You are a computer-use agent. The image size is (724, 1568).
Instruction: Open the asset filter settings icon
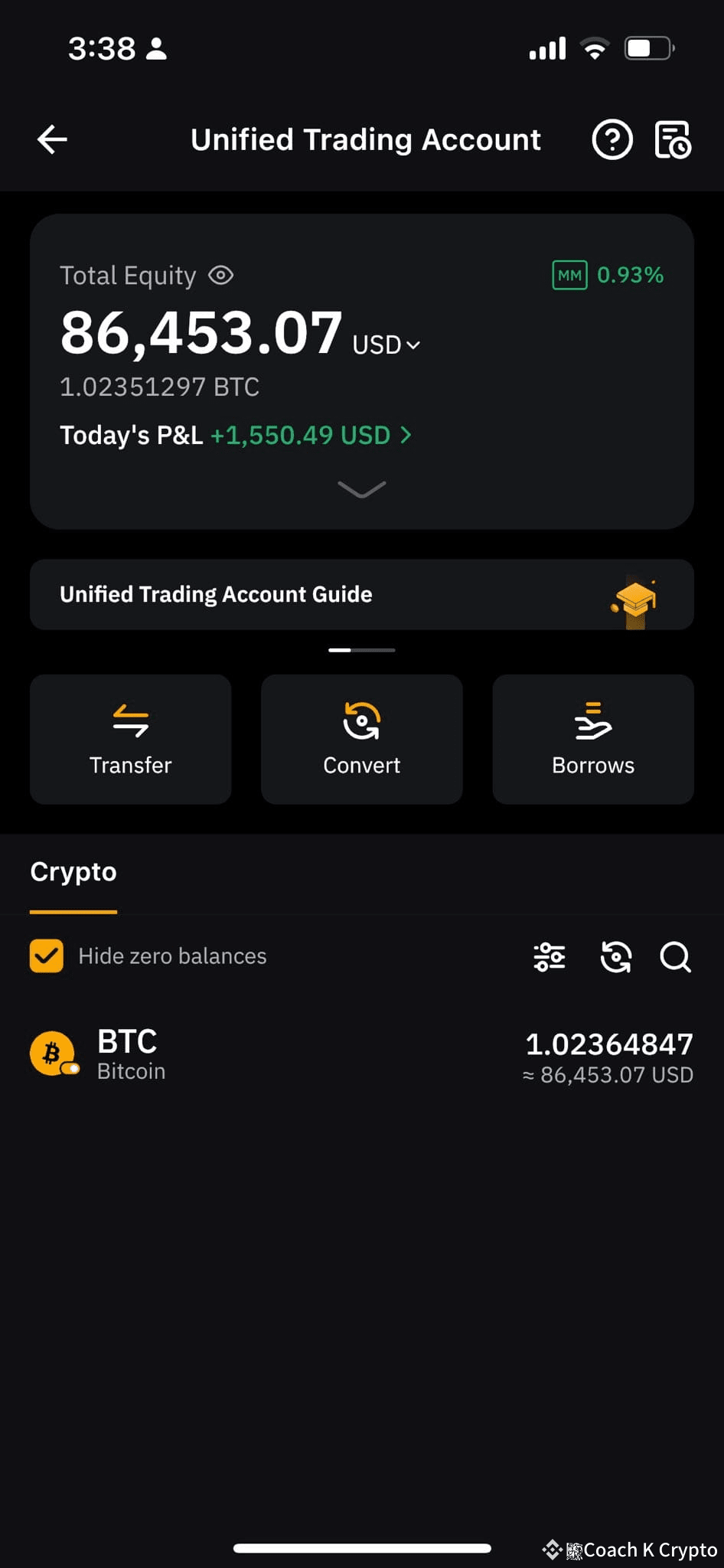[549, 956]
